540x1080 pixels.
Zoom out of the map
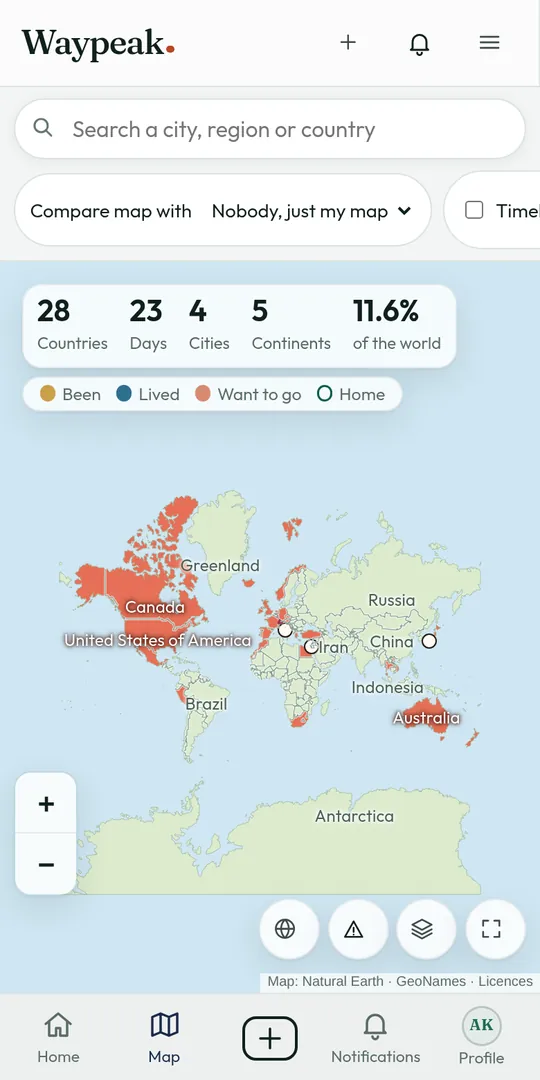point(46,864)
